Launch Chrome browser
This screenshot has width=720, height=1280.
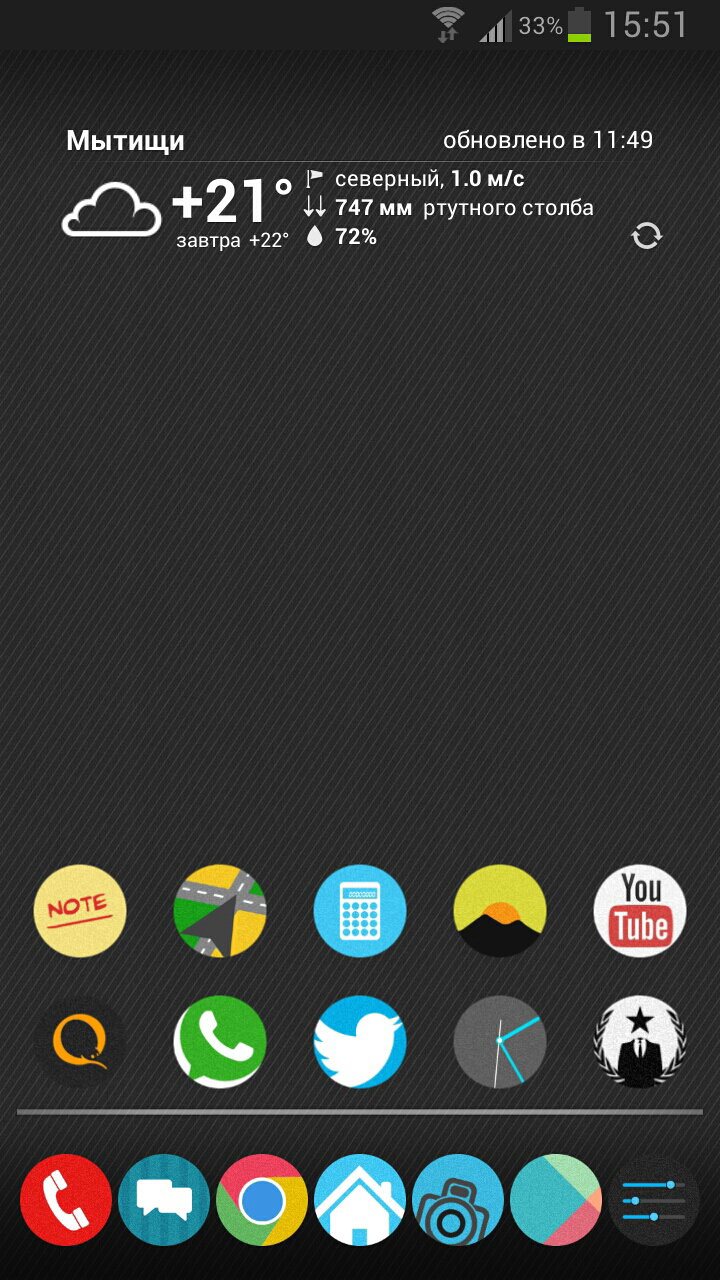coord(262,1200)
